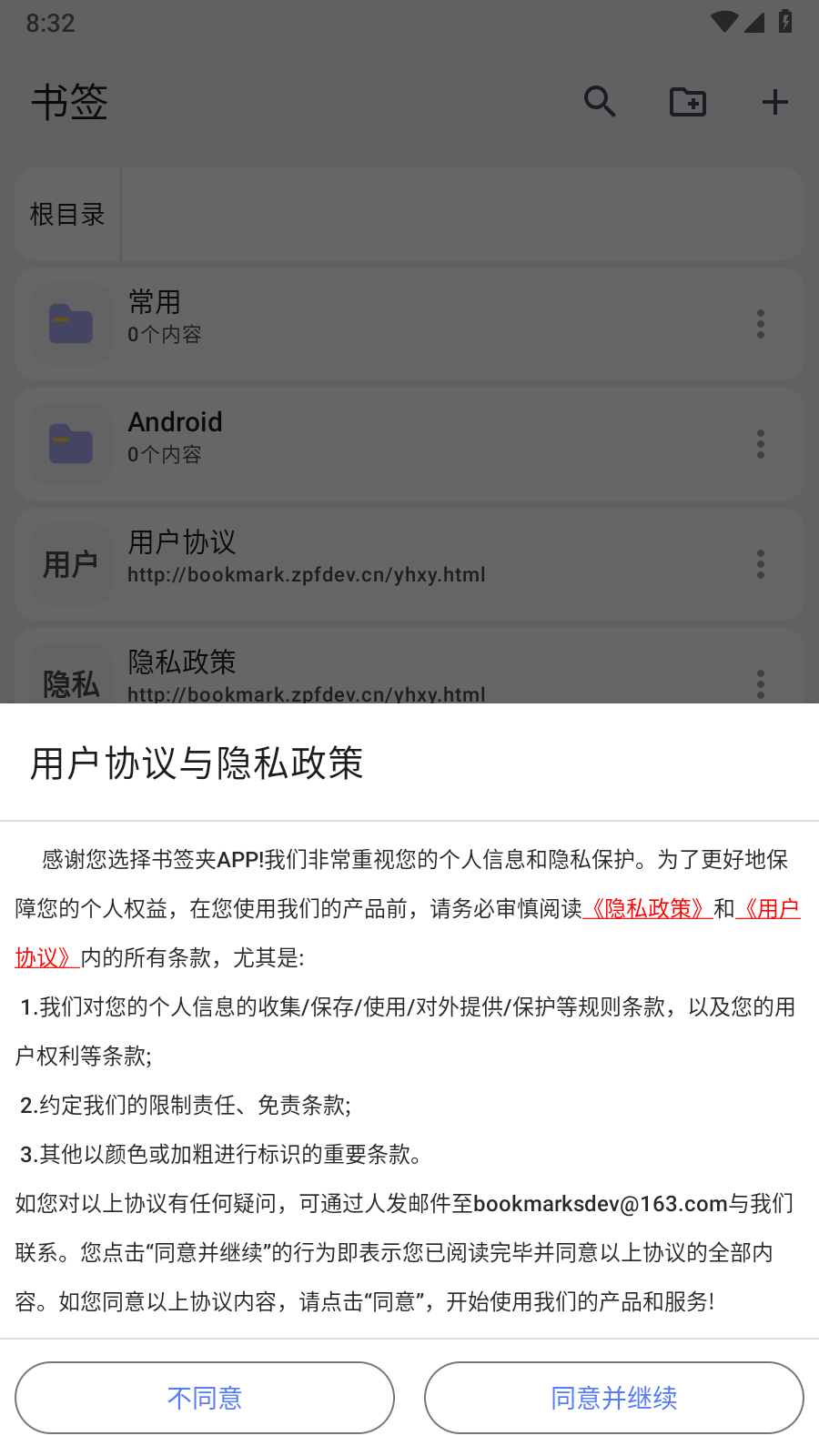The height and width of the screenshot is (1456, 819).
Task: Tap 不同意 to decline the agreement
Action: 204,1398
